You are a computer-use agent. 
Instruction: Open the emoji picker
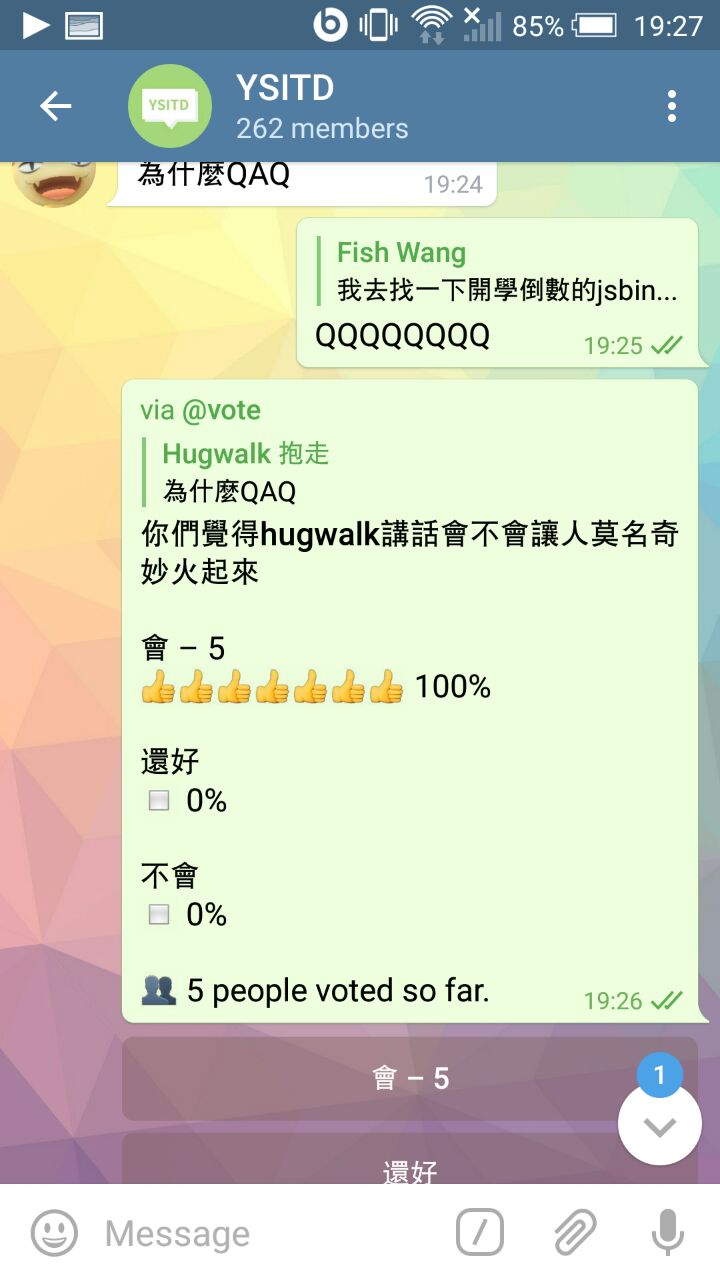click(x=54, y=1233)
